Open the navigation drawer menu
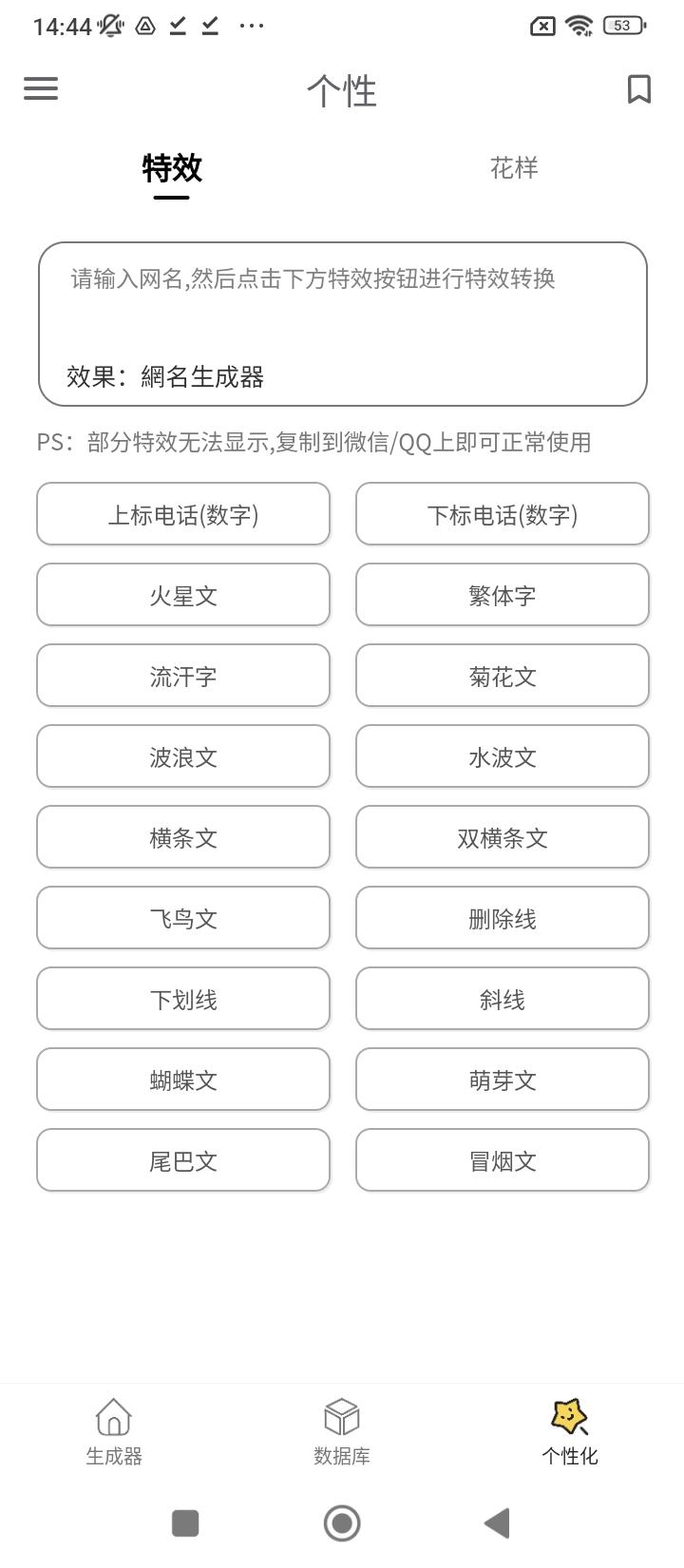Screen dimensions: 684x1568 [x=40, y=88]
